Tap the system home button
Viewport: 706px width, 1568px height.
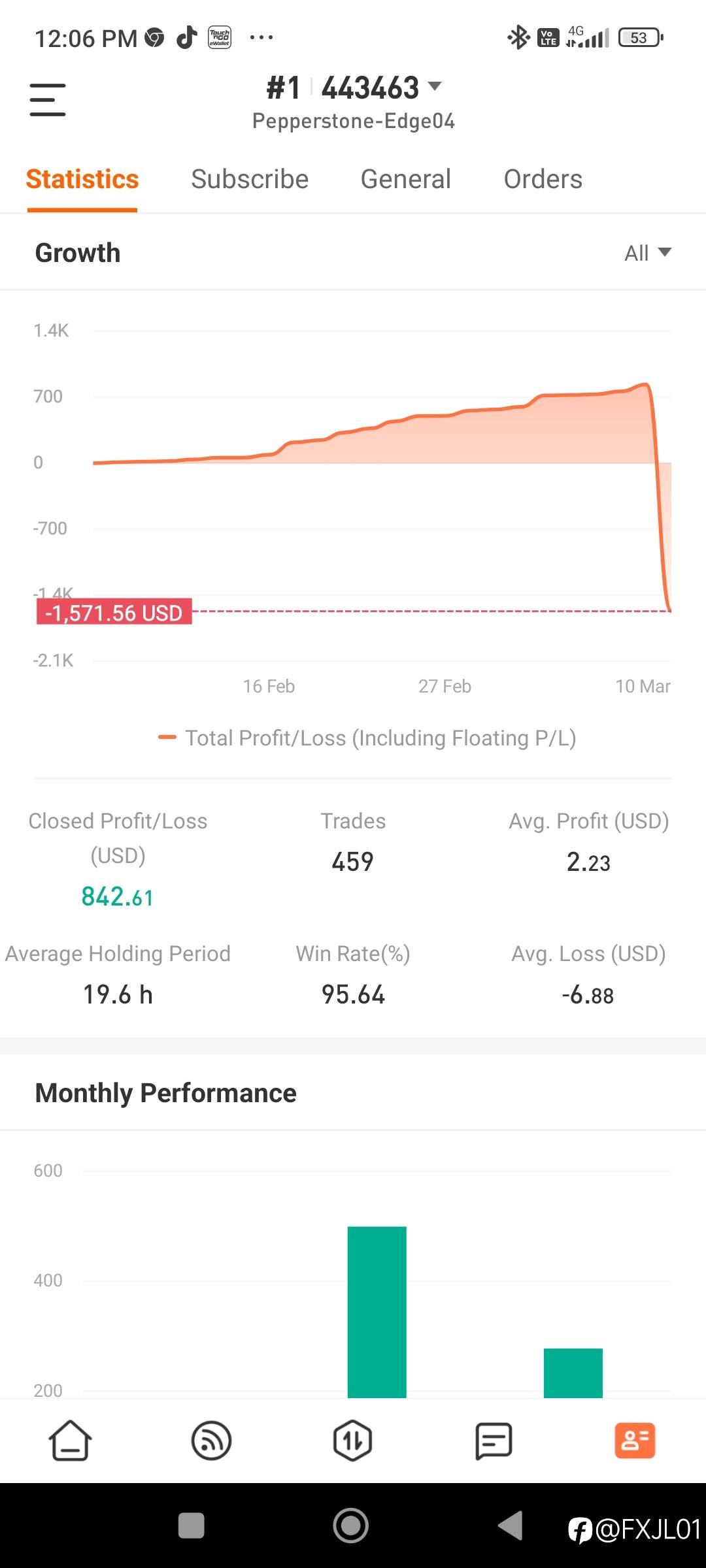(351, 1526)
